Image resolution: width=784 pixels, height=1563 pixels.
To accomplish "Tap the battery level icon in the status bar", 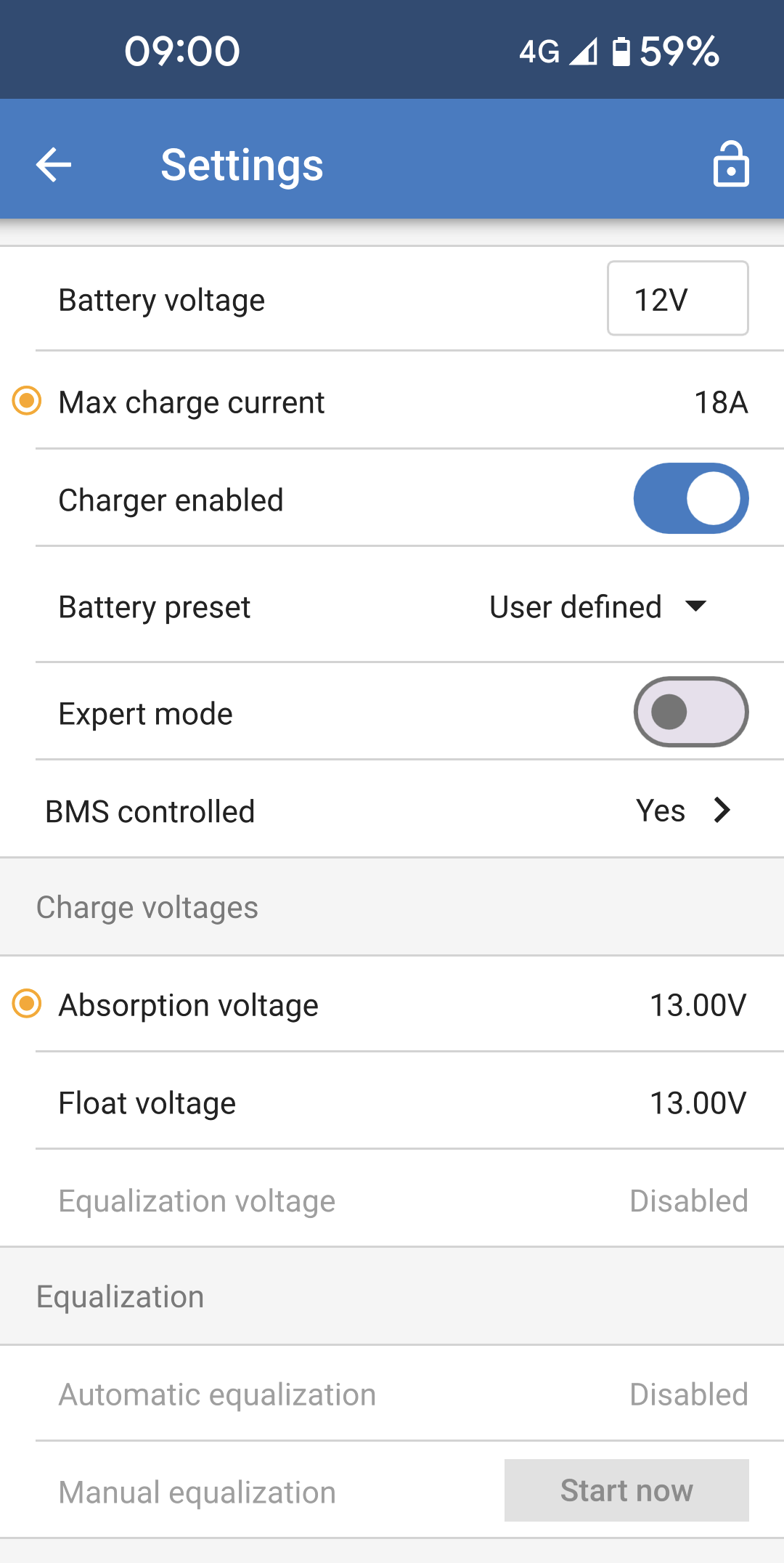I will point(623,49).
